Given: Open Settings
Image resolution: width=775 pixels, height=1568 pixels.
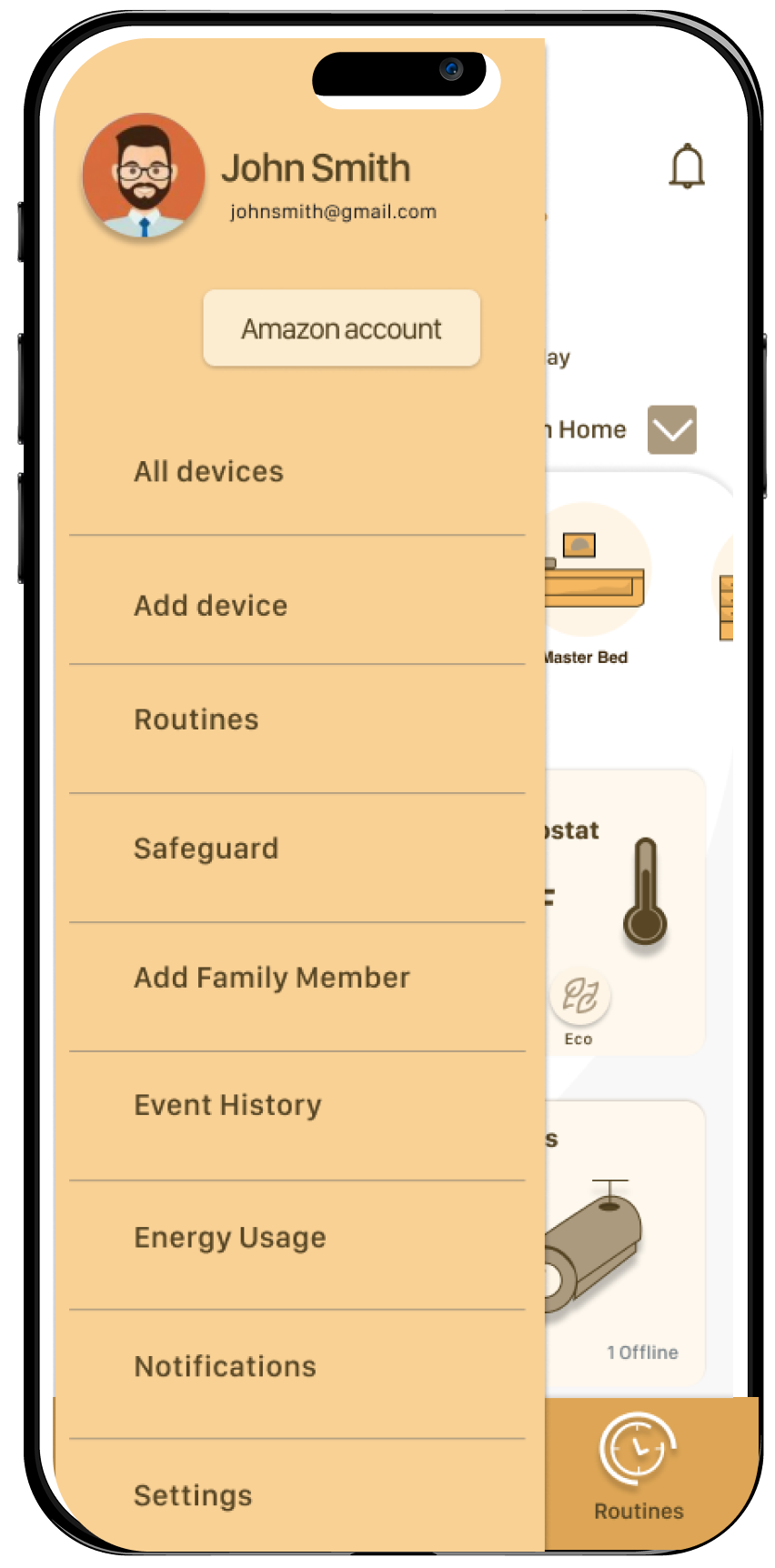Looking at the screenshot, I should (x=193, y=1495).
